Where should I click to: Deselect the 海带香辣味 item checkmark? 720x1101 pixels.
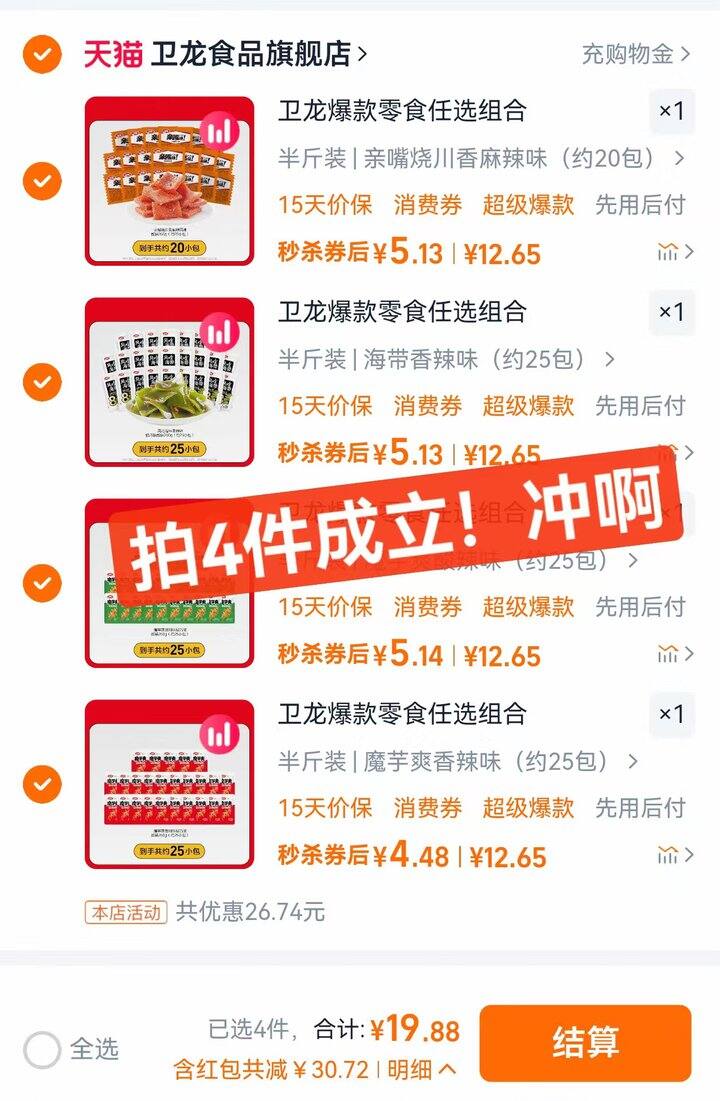click(x=40, y=382)
